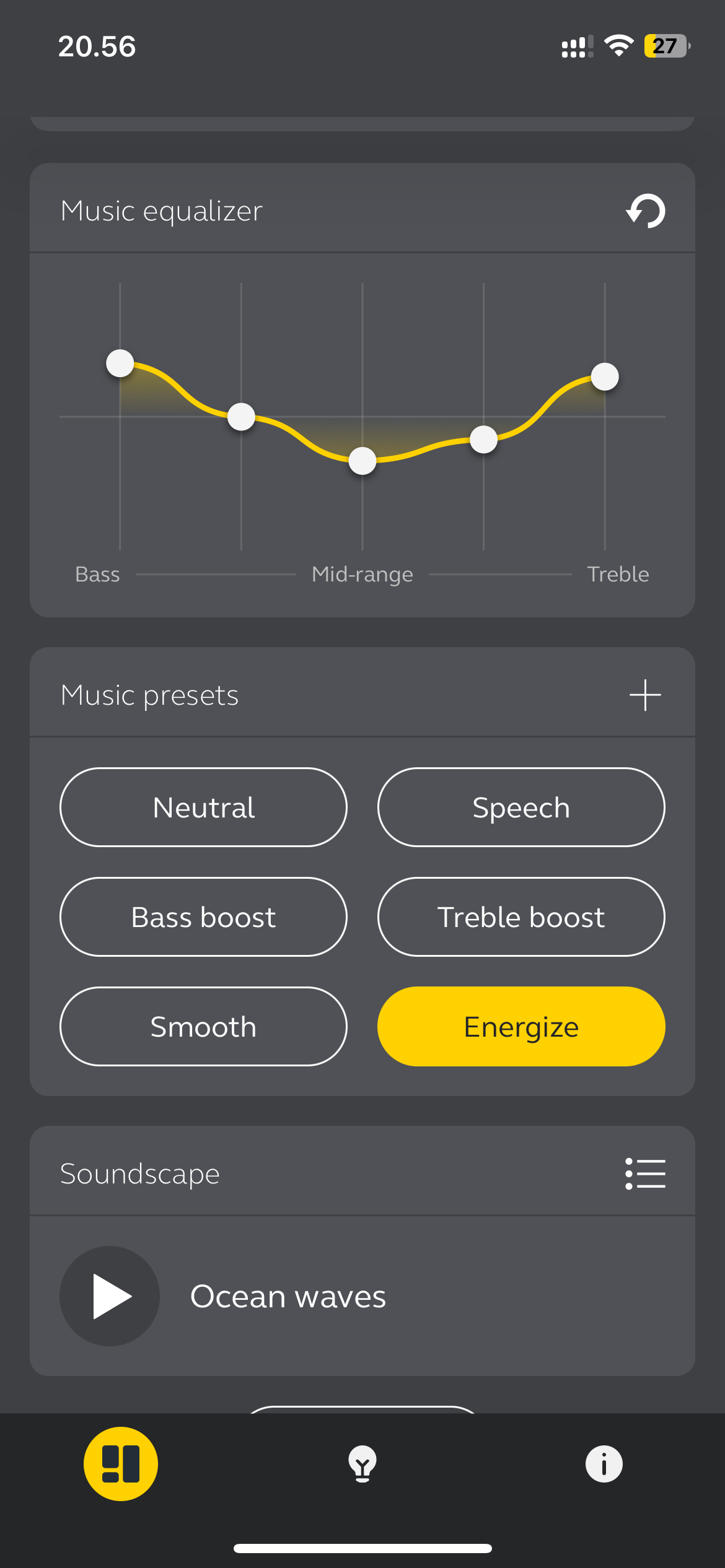Select the Neutral preset
The image size is (725, 1568).
pos(203,807)
